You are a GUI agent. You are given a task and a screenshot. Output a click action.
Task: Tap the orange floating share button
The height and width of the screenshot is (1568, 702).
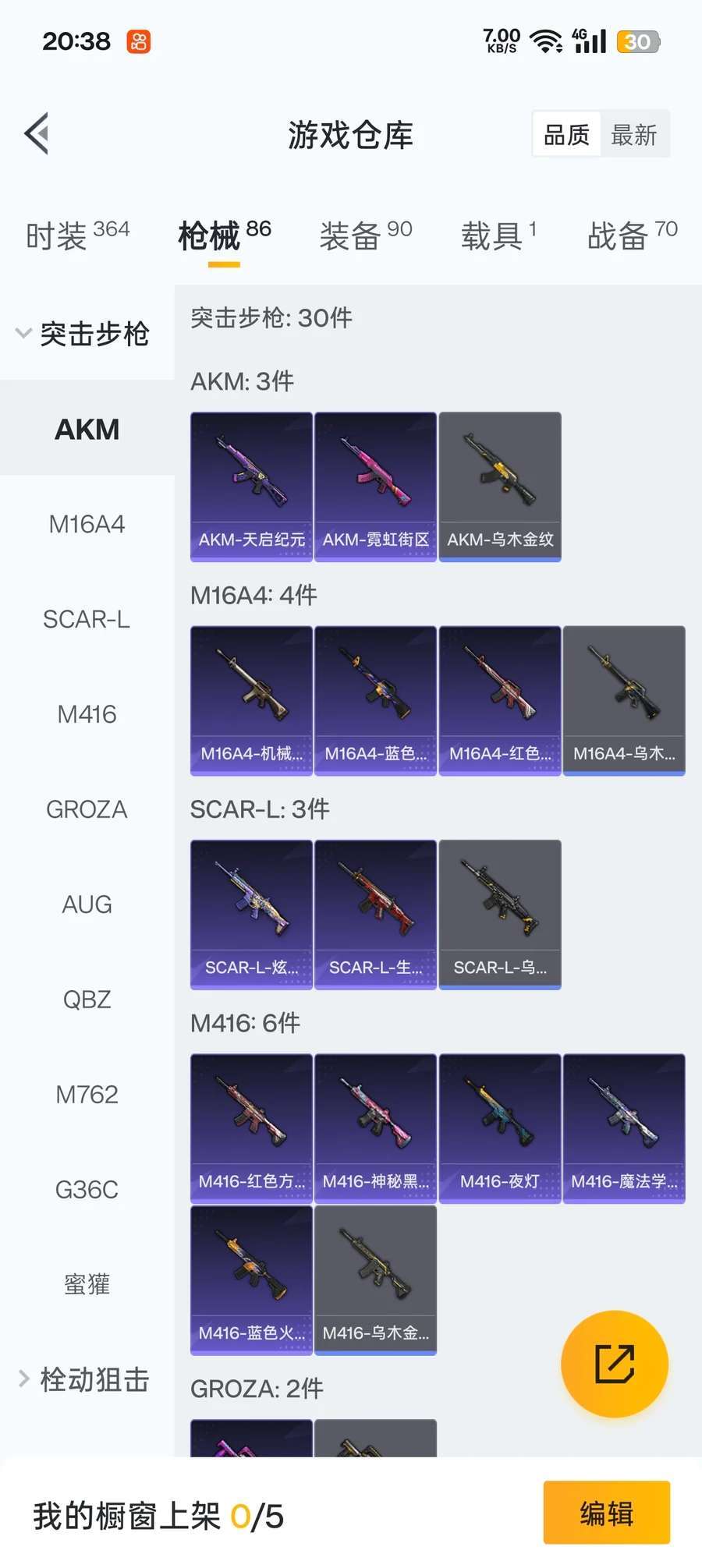click(x=615, y=1364)
